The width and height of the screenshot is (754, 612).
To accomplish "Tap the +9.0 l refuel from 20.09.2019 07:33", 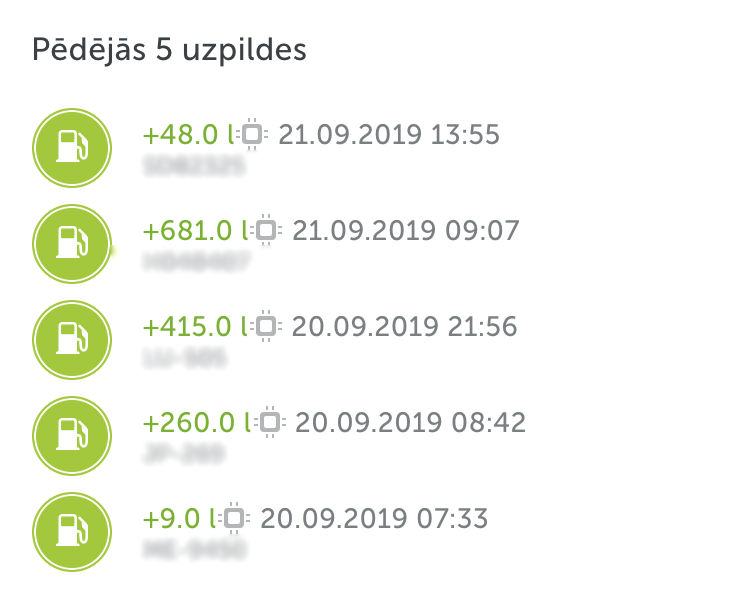I will (314, 519).
